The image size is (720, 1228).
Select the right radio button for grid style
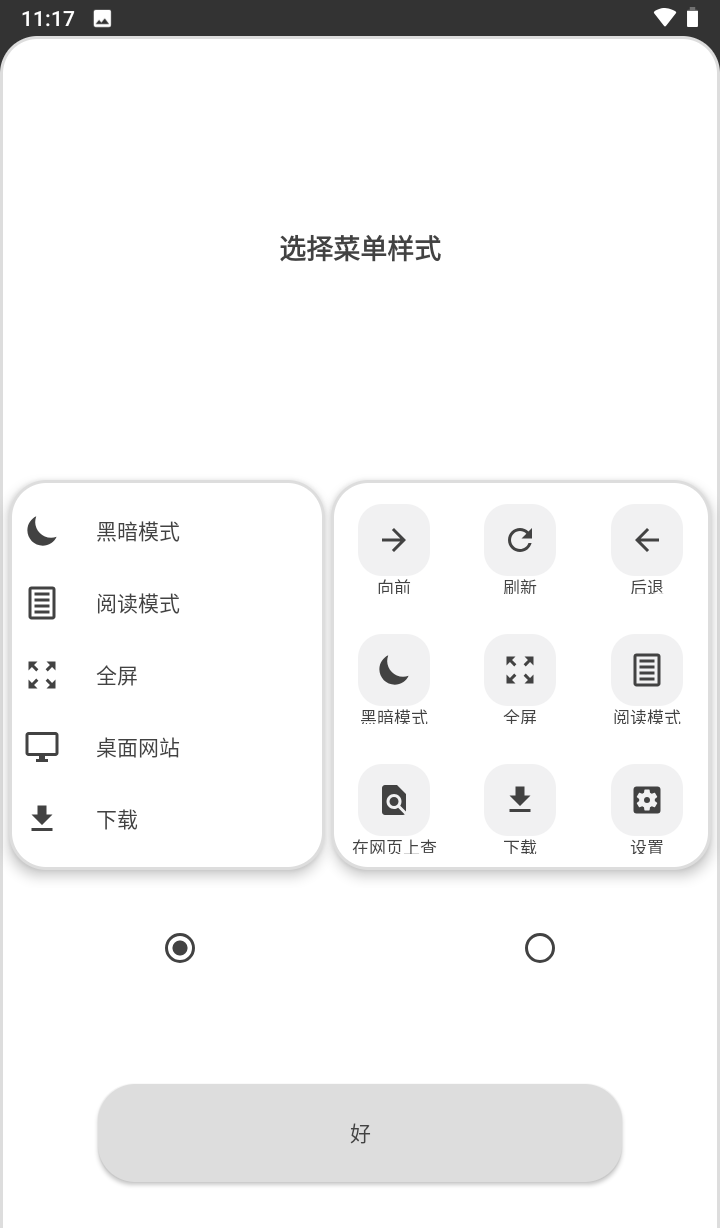click(x=540, y=948)
